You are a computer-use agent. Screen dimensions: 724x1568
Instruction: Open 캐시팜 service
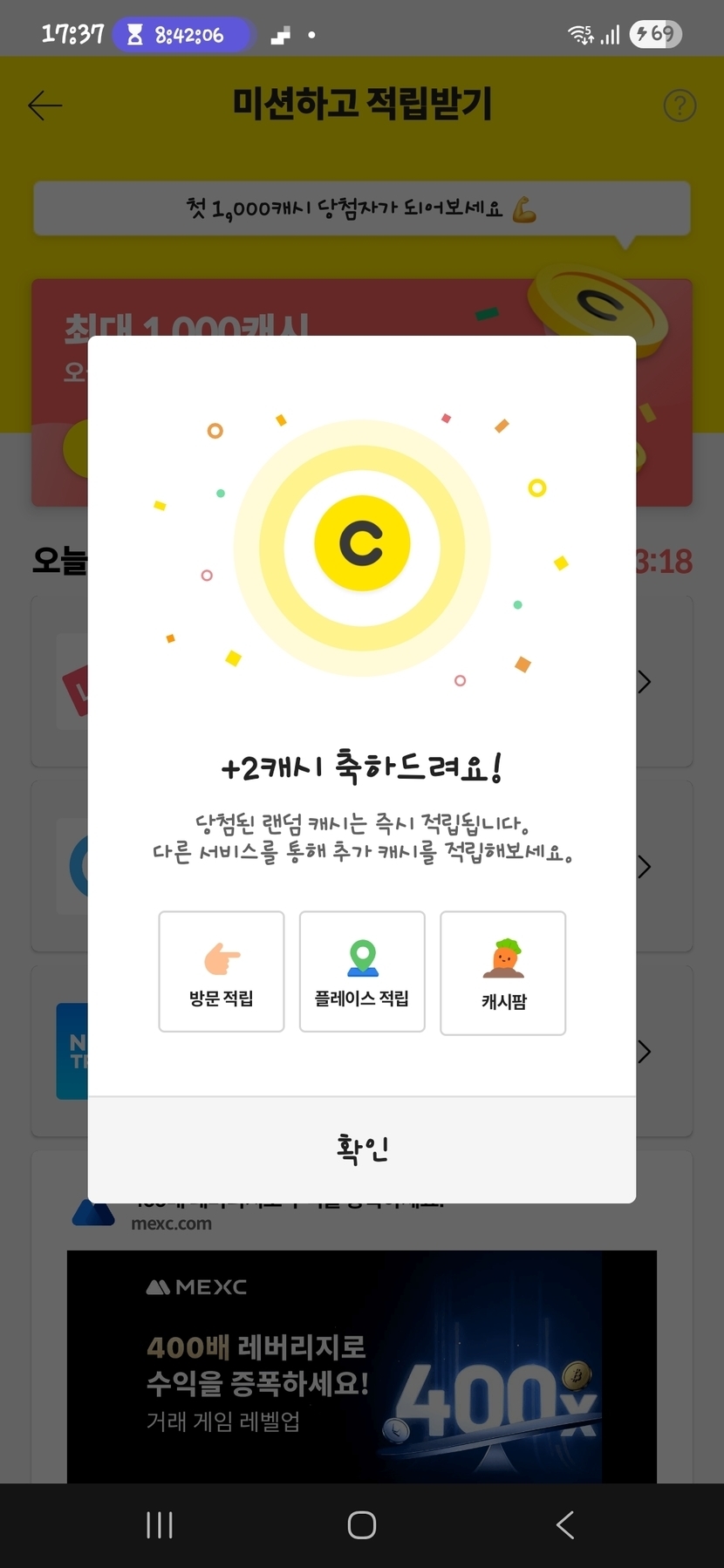pyautogui.click(x=502, y=973)
